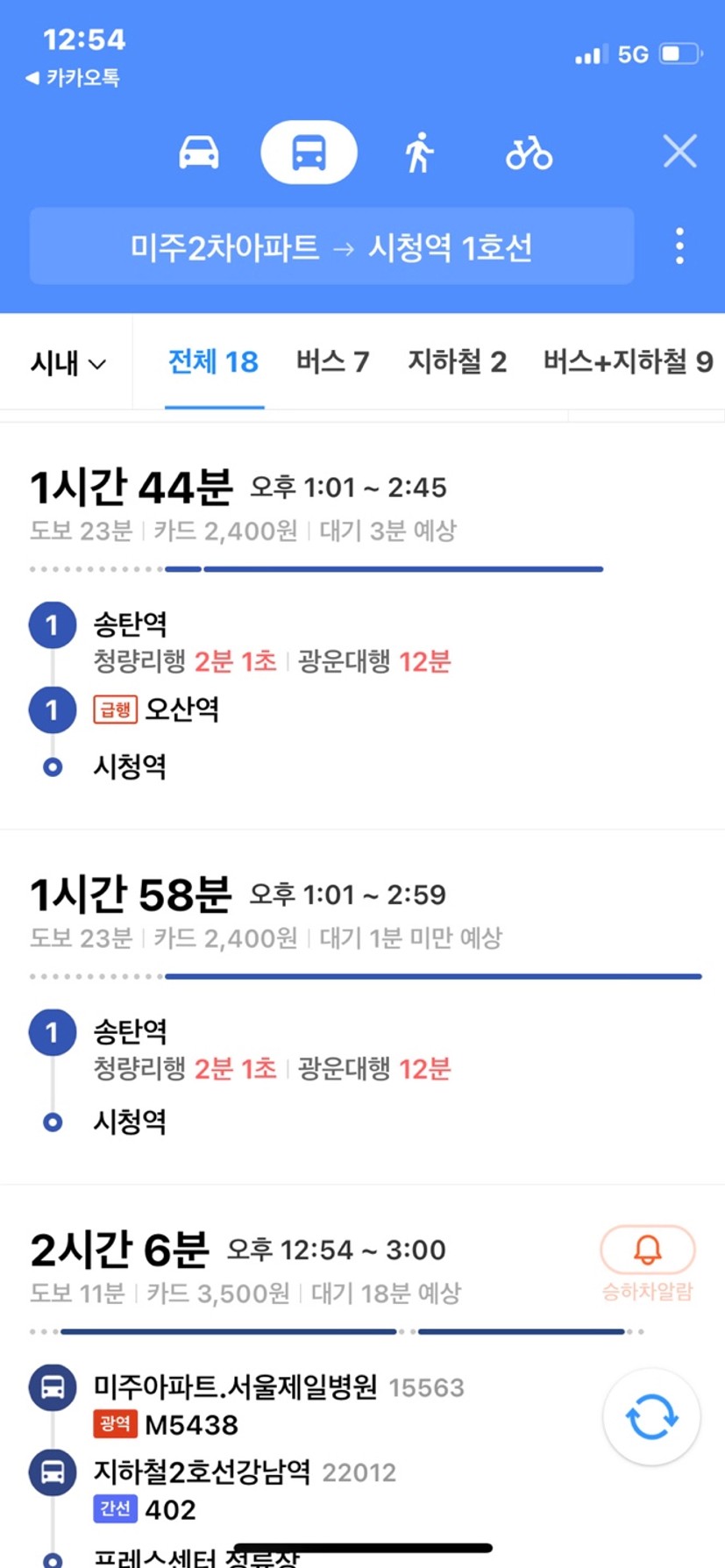Image resolution: width=725 pixels, height=1568 pixels.
Task: Close the route search screen
Action: (x=679, y=152)
